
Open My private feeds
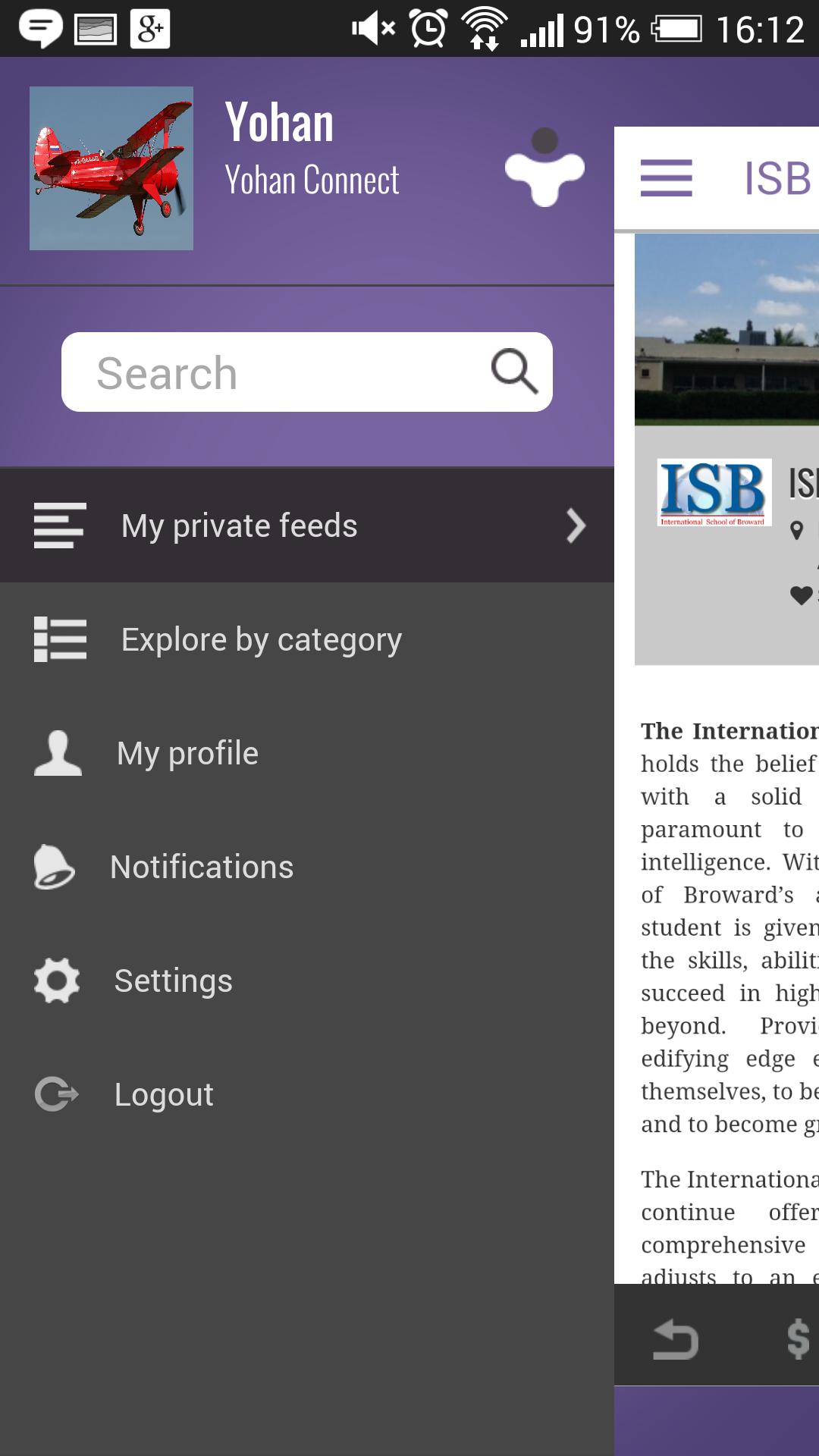tap(306, 526)
